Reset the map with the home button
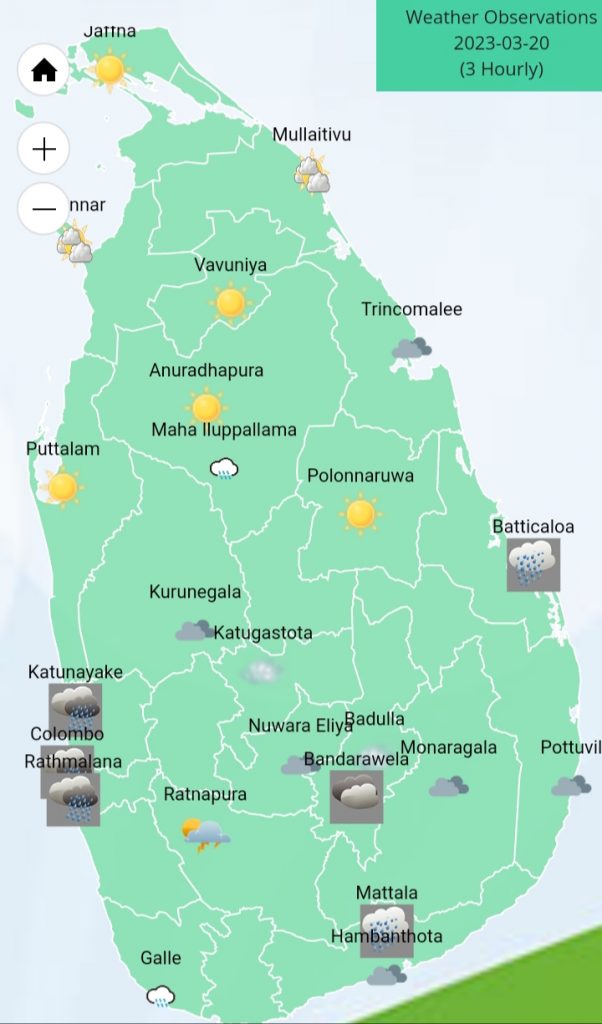The width and height of the screenshot is (602, 1024). [44, 70]
